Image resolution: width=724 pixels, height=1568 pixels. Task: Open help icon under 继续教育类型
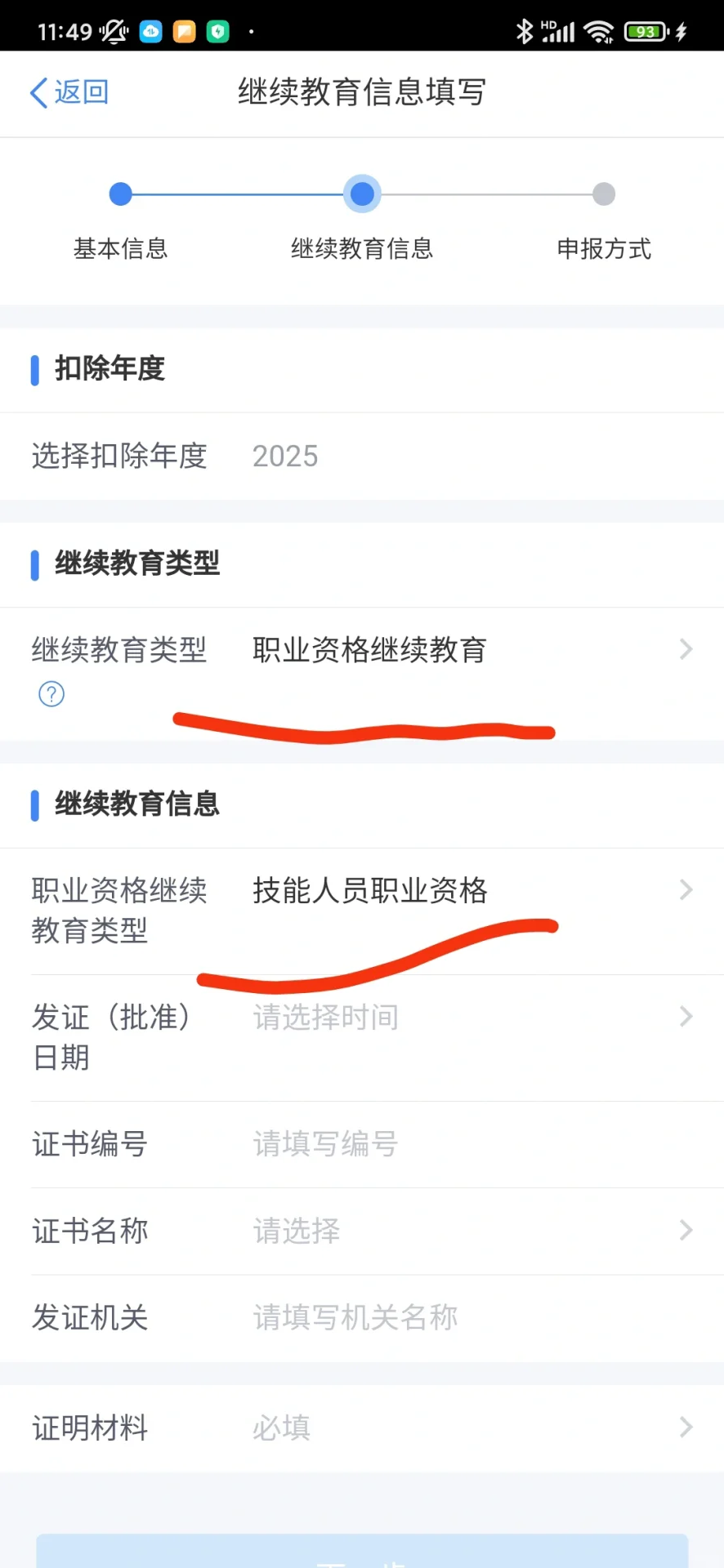click(51, 694)
